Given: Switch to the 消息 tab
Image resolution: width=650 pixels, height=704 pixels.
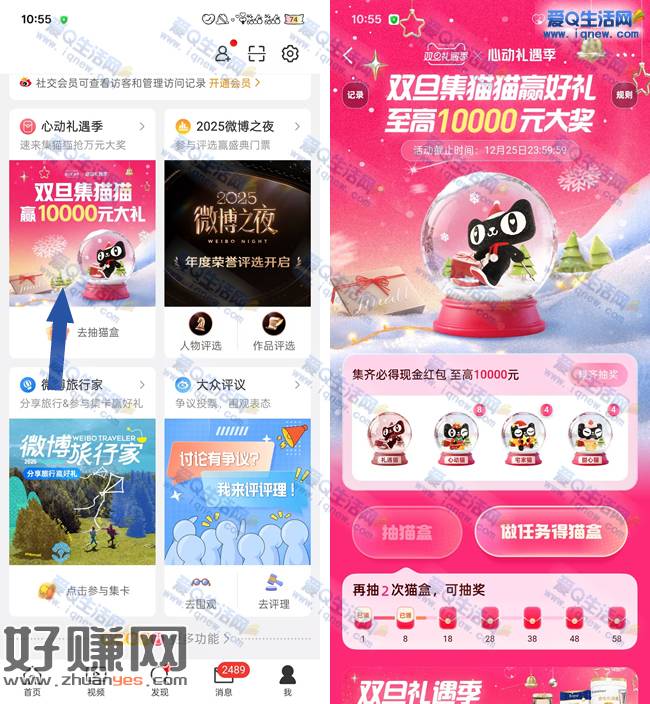Looking at the screenshot, I should pyautogui.click(x=224, y=679).
